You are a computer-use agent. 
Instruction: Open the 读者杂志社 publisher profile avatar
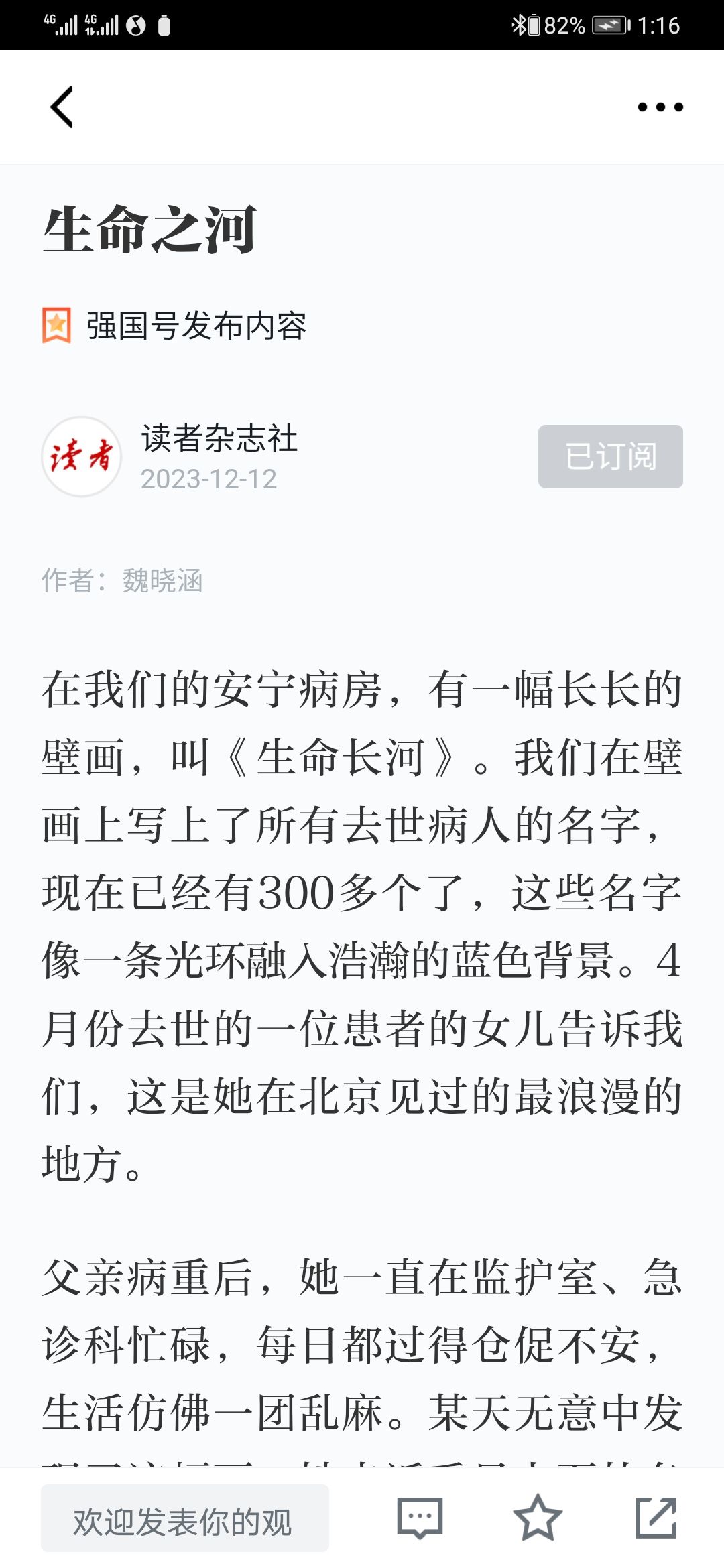tap(82, 457)
